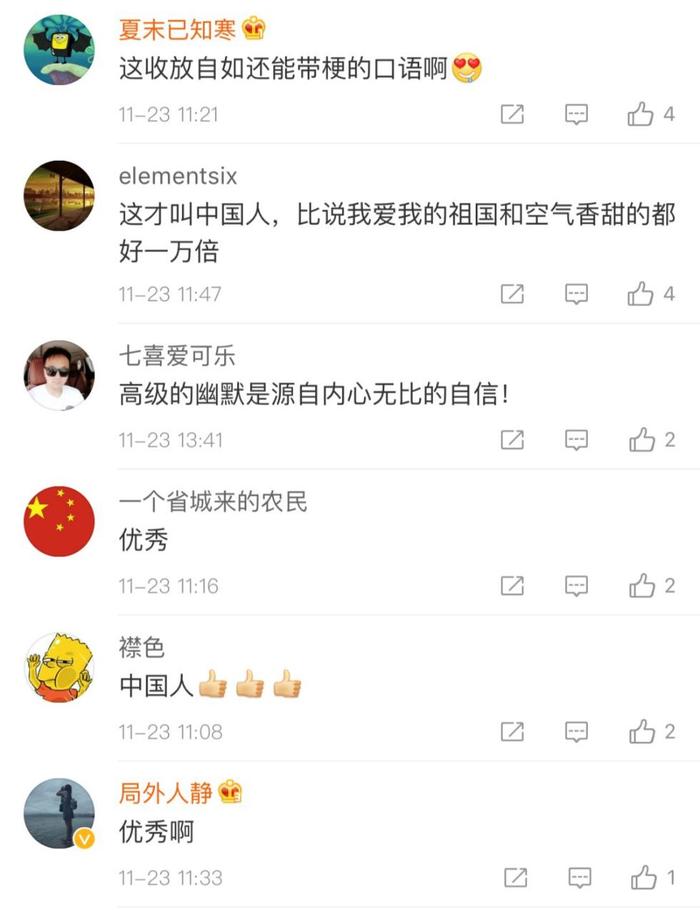Screen dimensions: 700x910
Task: Like elementsix's comment
Action: pos(641,294)
